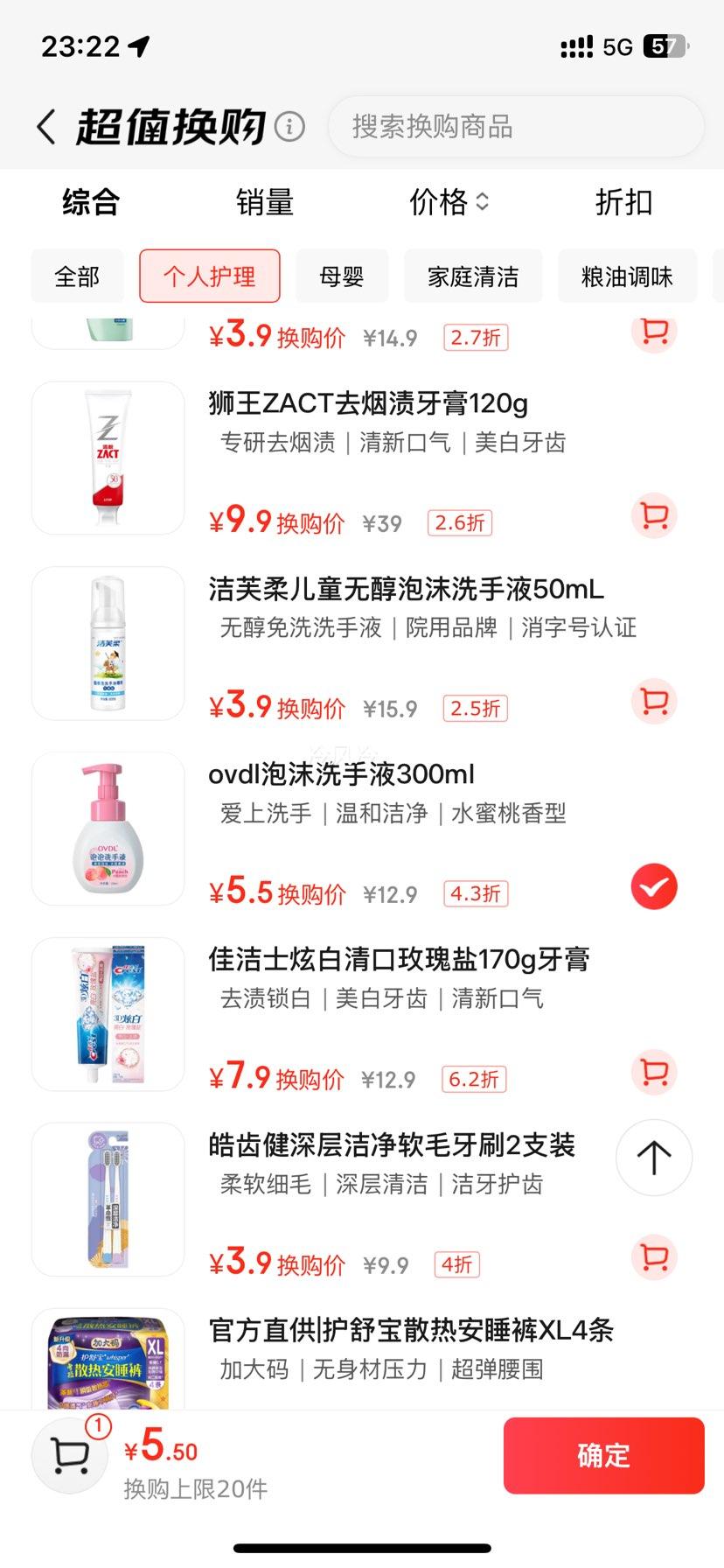Viewport: 724px width, 1568px height.
Task: Go back from 超值换购 page
Action: tap(47, 127)
